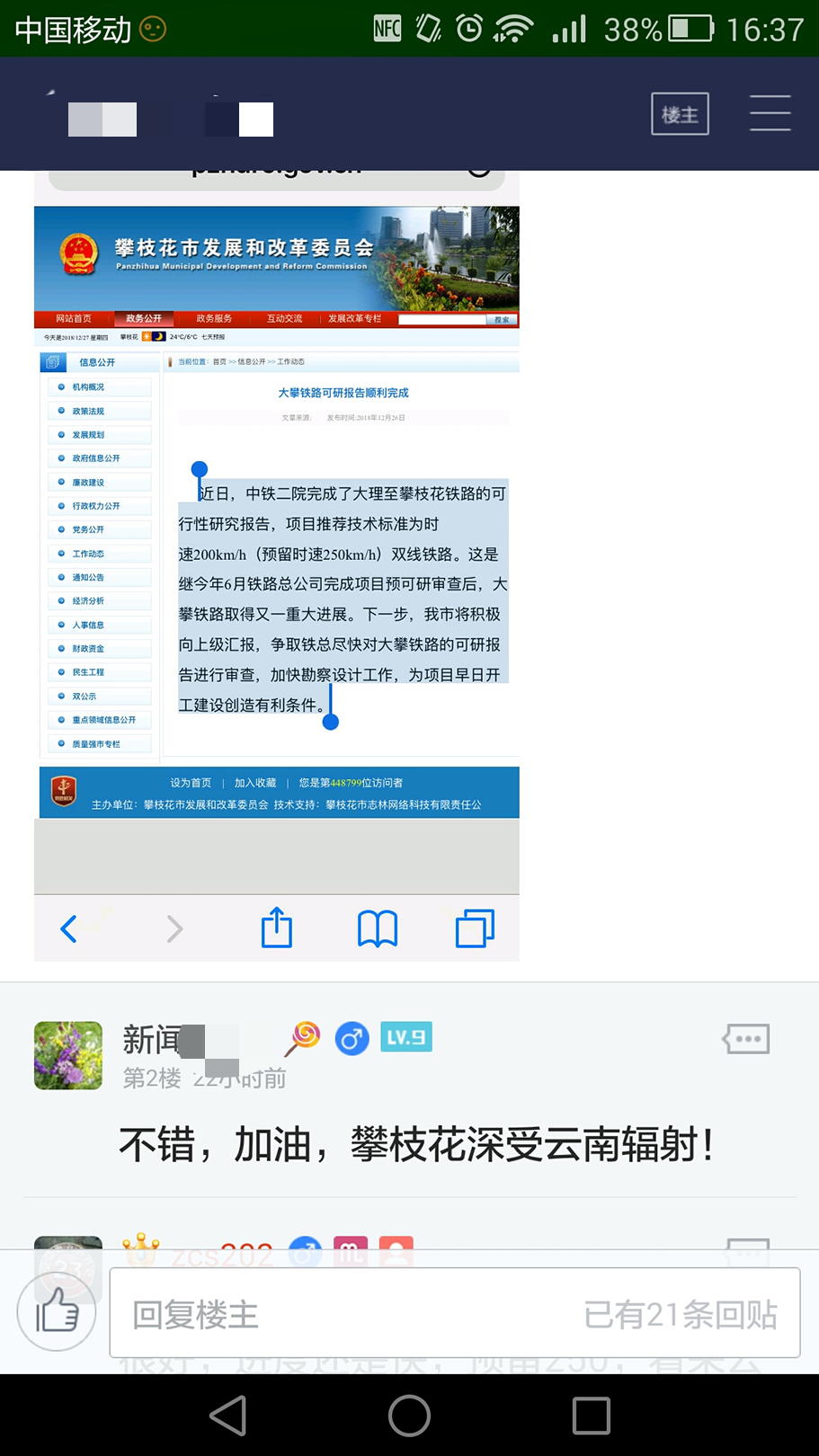The height and width of the screenshot is (1456, 819).
Task: Tap the 楼主 filter button
Action: pos(680,114)
